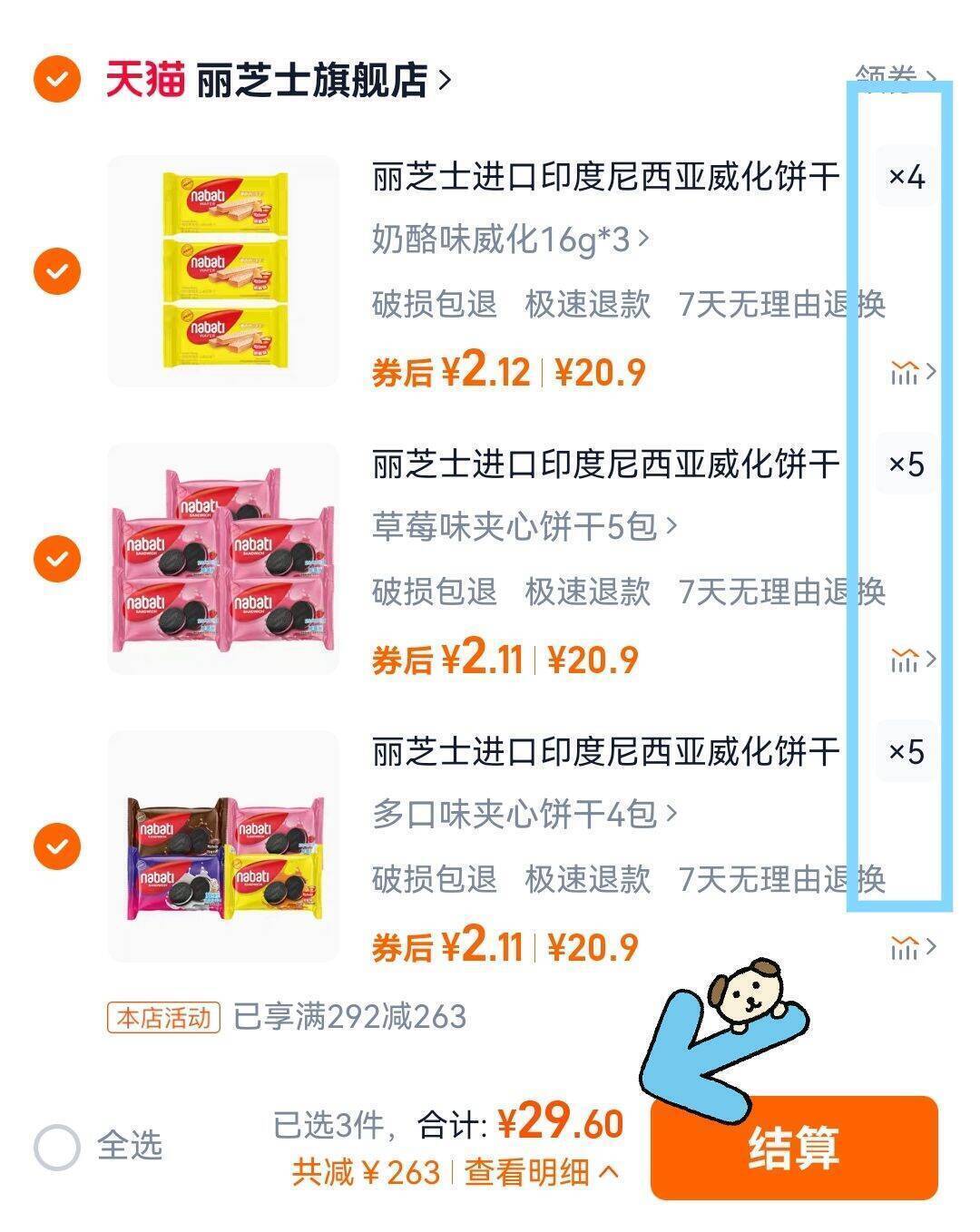This screenshot has width=980, height=1232.
Task: Click the ×4 quantity of cheese wafers
Action: [905, 179]
